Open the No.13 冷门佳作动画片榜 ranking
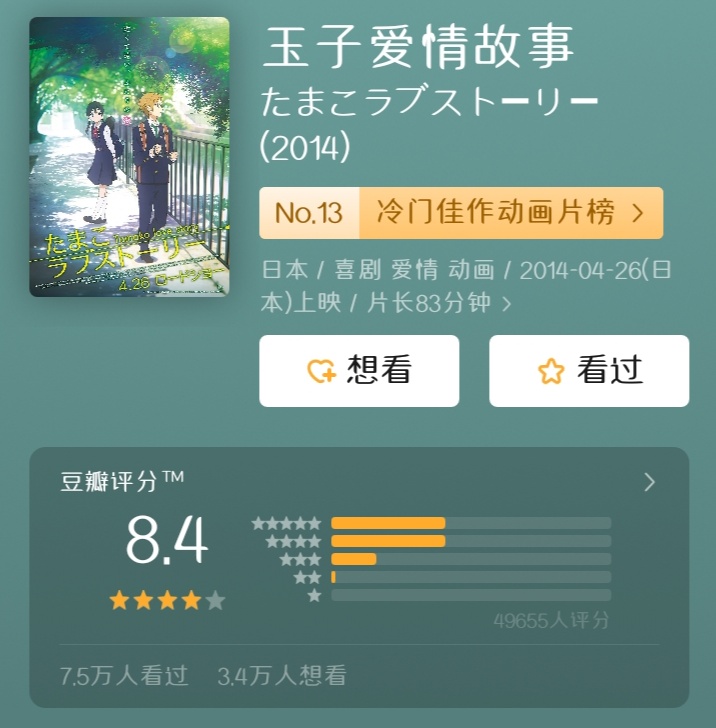Viewport: 716px width, 728px height. 460,213
